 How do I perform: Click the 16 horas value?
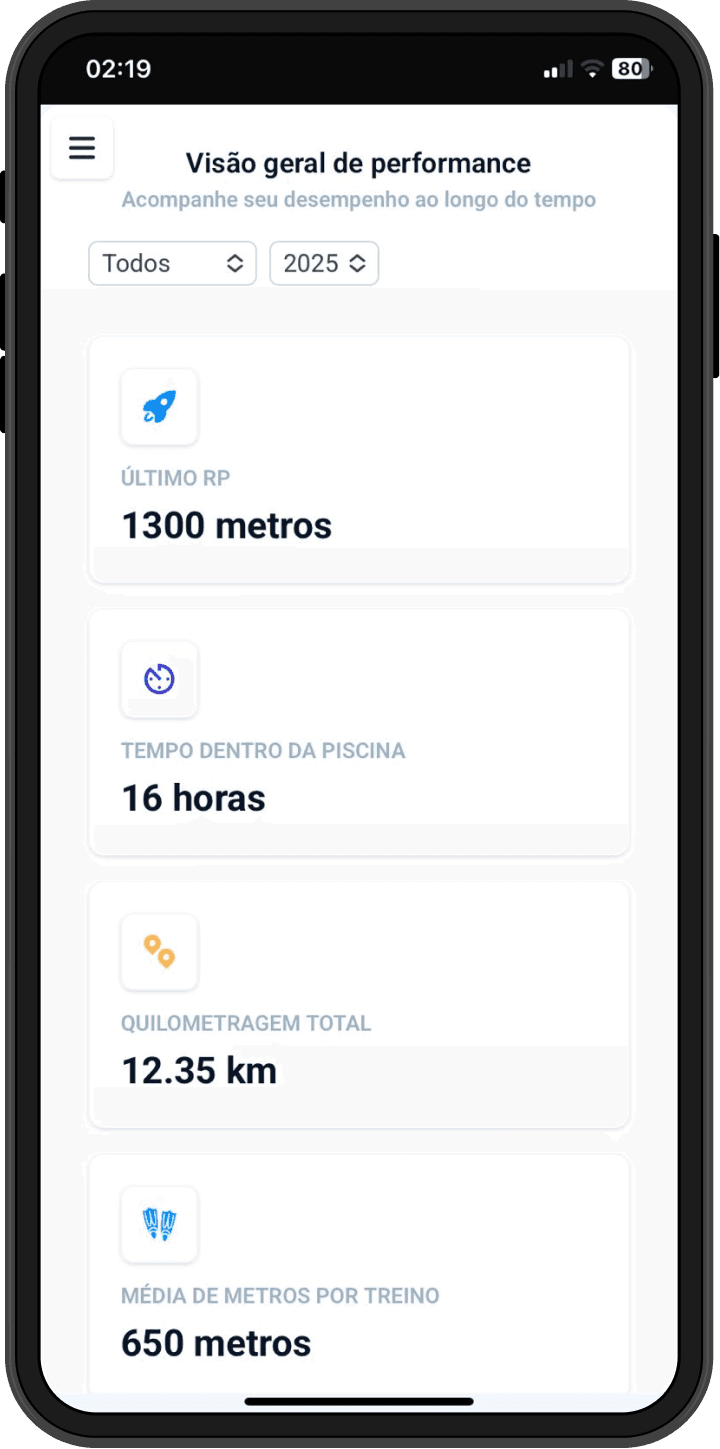(192, 797)
